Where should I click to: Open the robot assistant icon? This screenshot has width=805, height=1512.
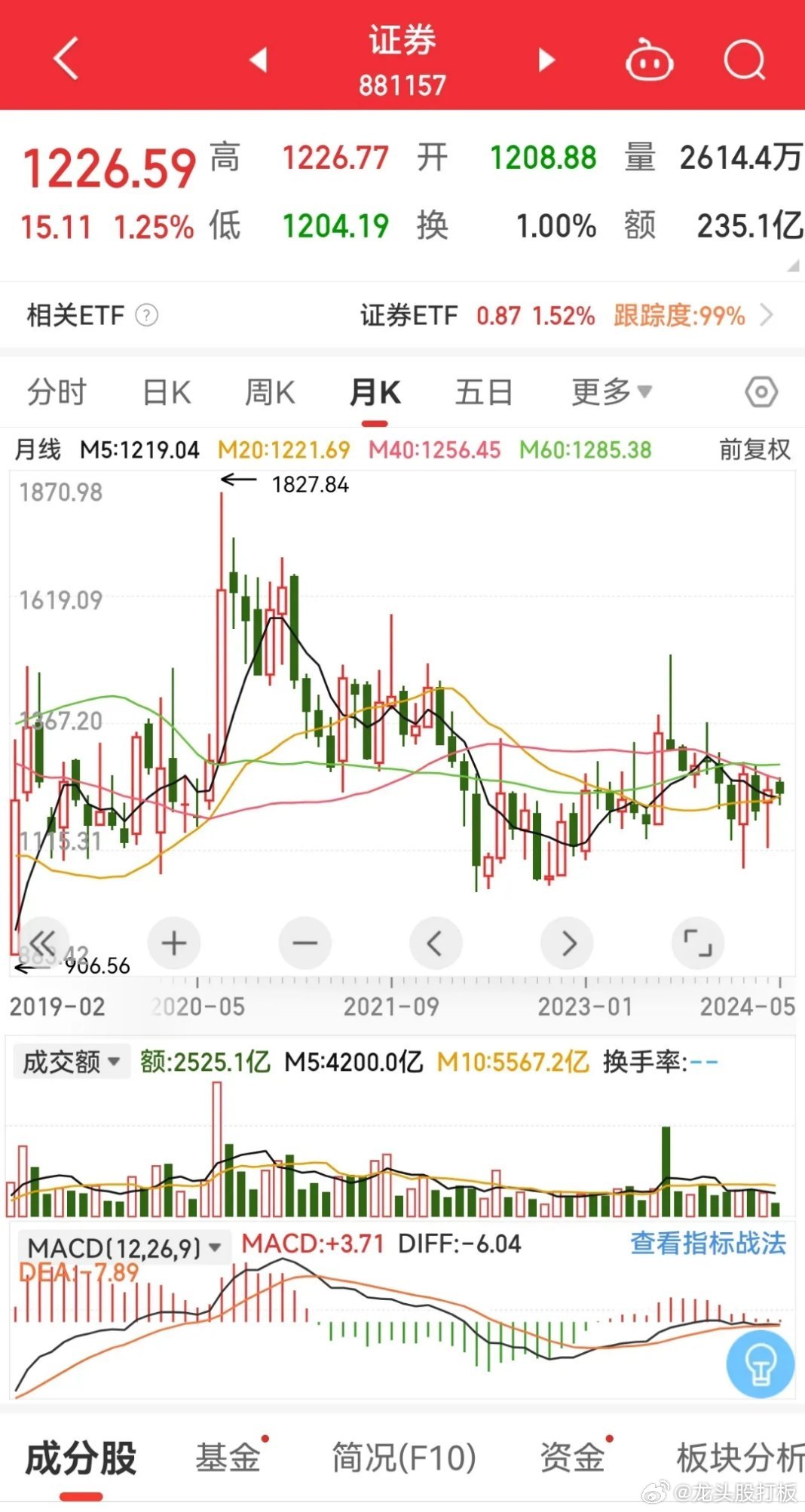[x=649, y=60]
